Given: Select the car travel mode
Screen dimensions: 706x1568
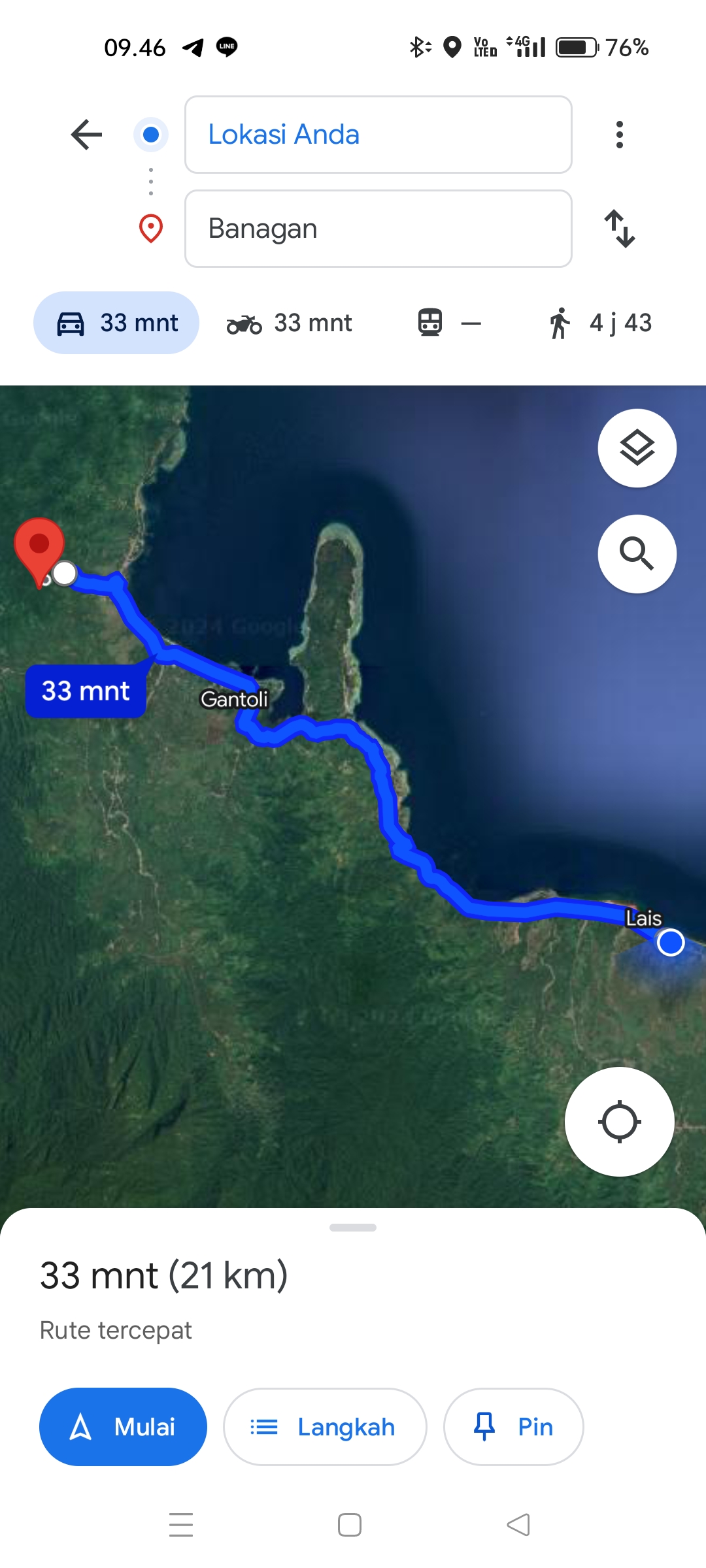Looking at the screenshot, I should [116, 323].
